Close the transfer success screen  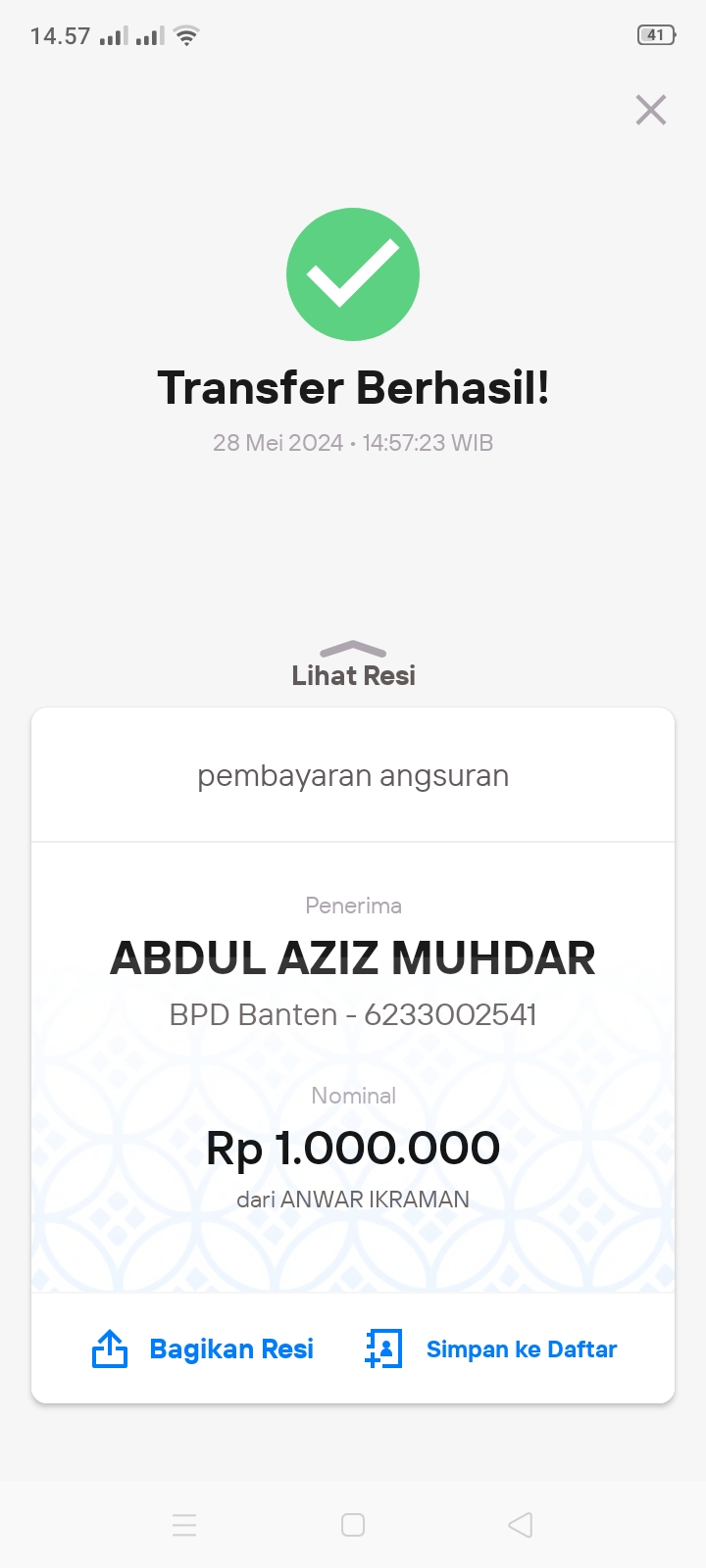(651, 110)
